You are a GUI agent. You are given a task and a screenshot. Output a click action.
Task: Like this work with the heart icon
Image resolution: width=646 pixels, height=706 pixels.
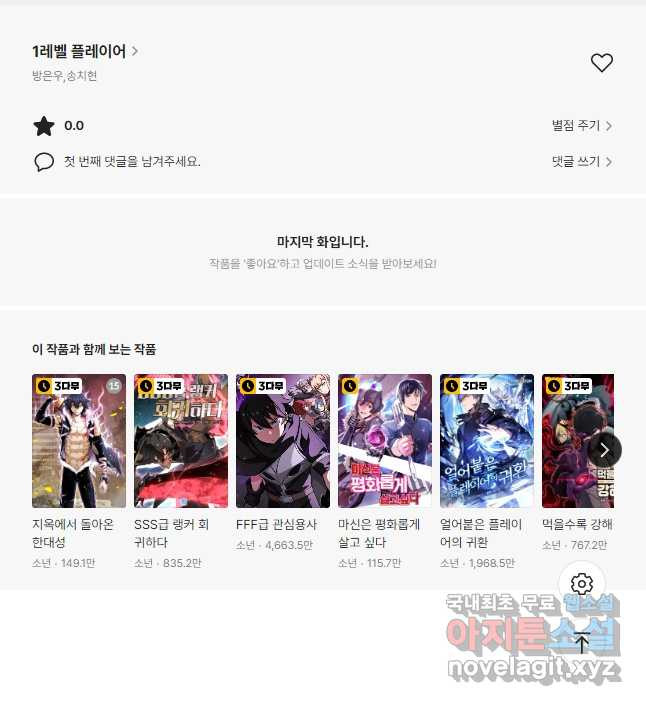point(601,63)
